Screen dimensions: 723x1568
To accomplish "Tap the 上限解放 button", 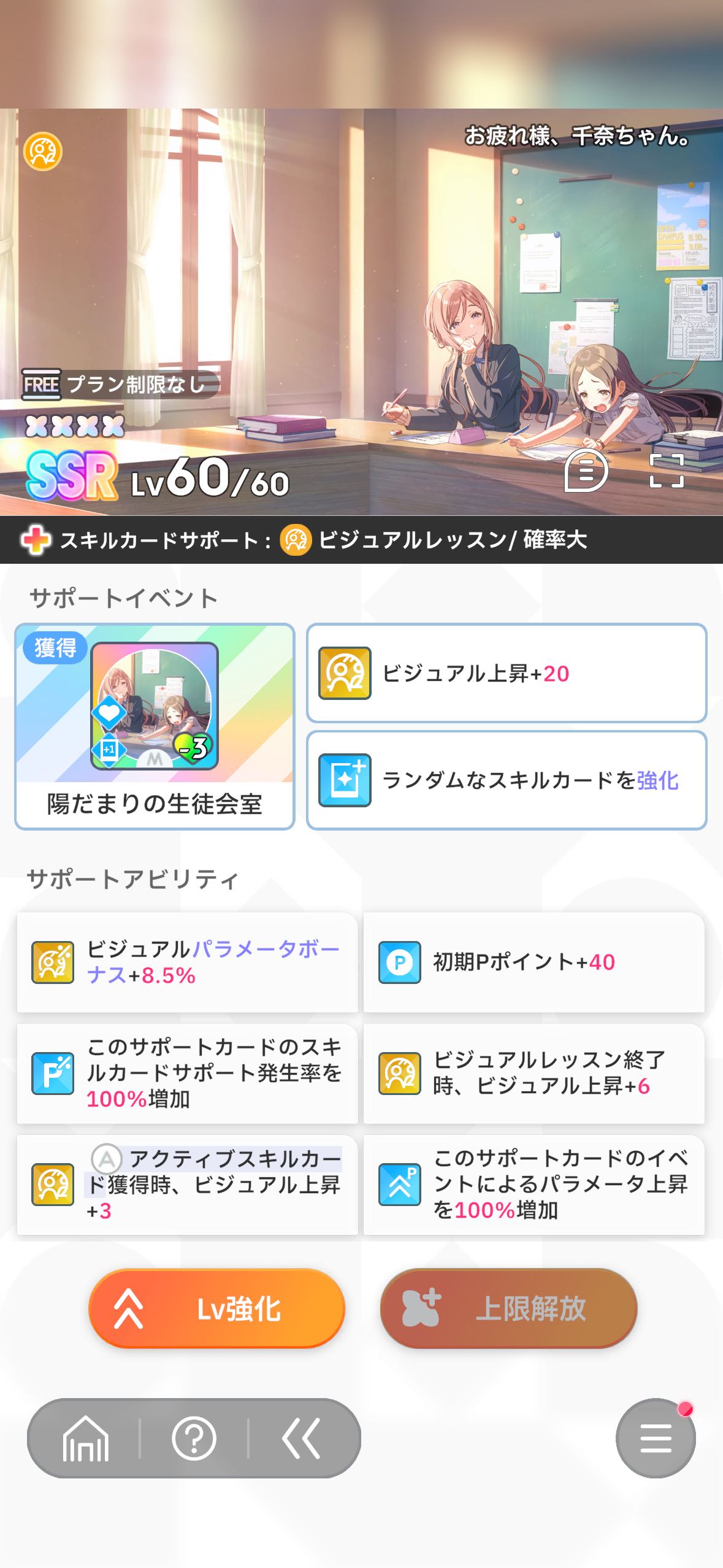I will [508, 1309].
